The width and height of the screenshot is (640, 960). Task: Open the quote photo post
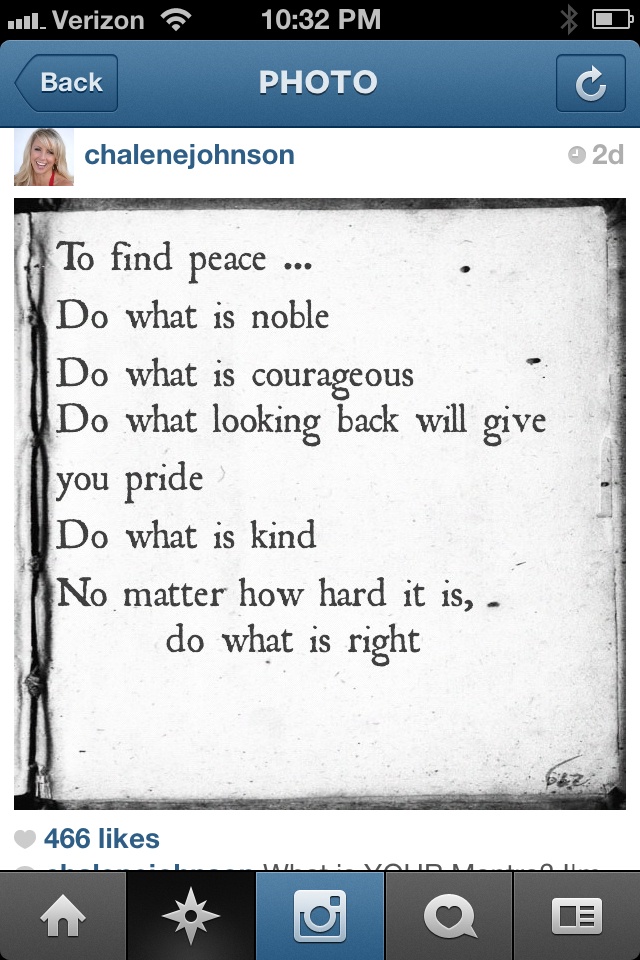pyautogui.click(x=320, y=503)
